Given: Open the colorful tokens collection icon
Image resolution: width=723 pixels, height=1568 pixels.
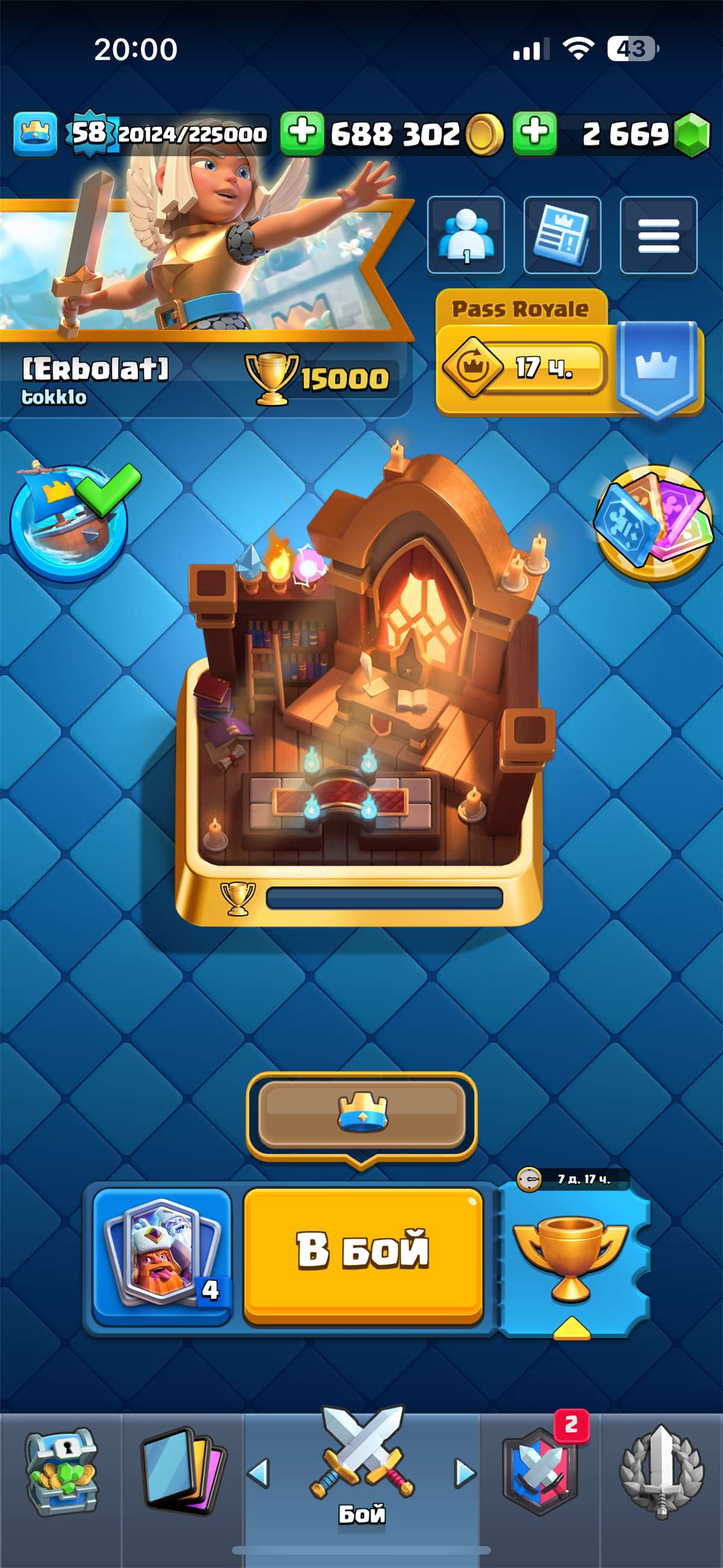Looking at the screenshot, I should pos(654,522).
